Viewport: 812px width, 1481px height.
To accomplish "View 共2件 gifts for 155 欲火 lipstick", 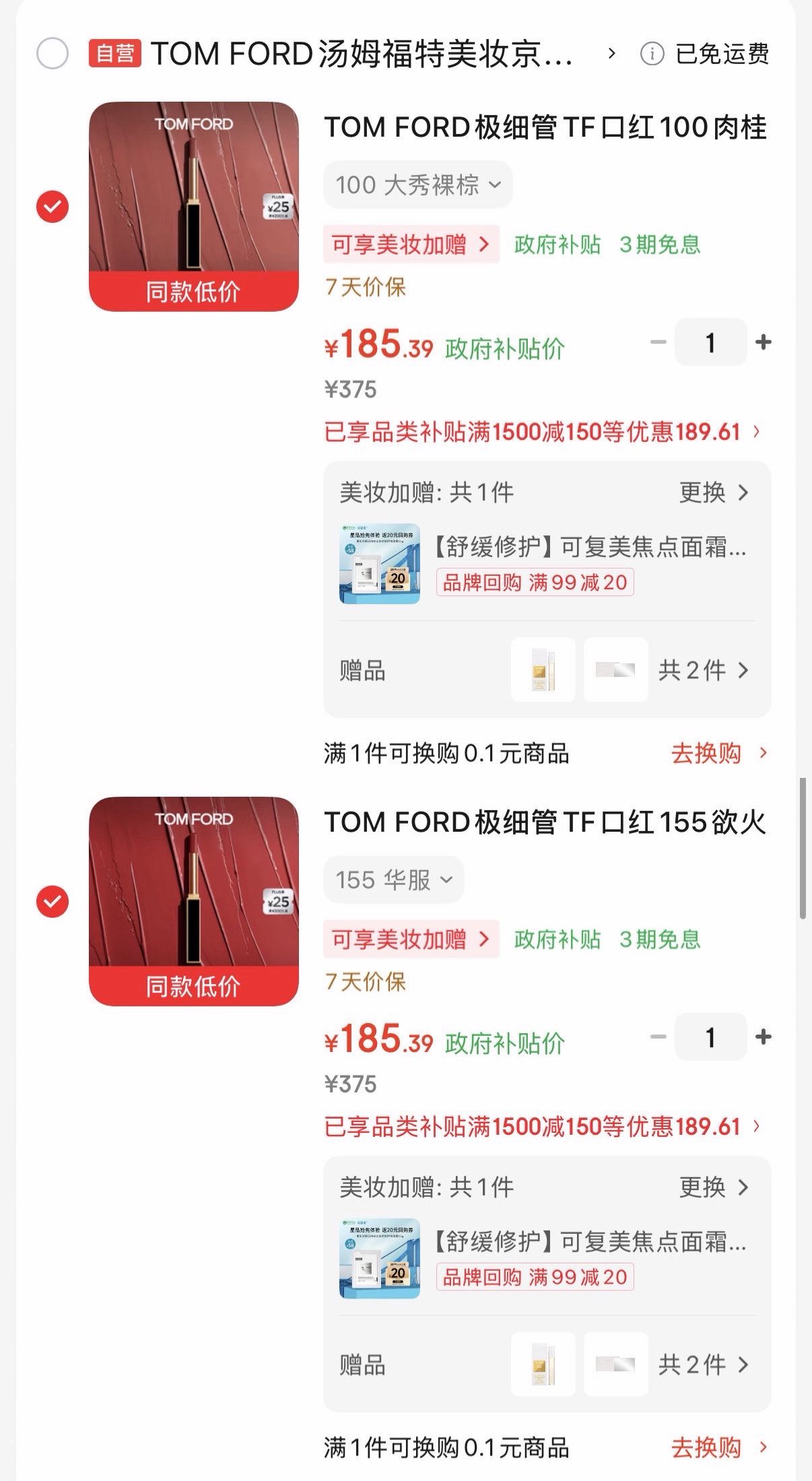I will pyautogui.click(x=703, y=1365).
